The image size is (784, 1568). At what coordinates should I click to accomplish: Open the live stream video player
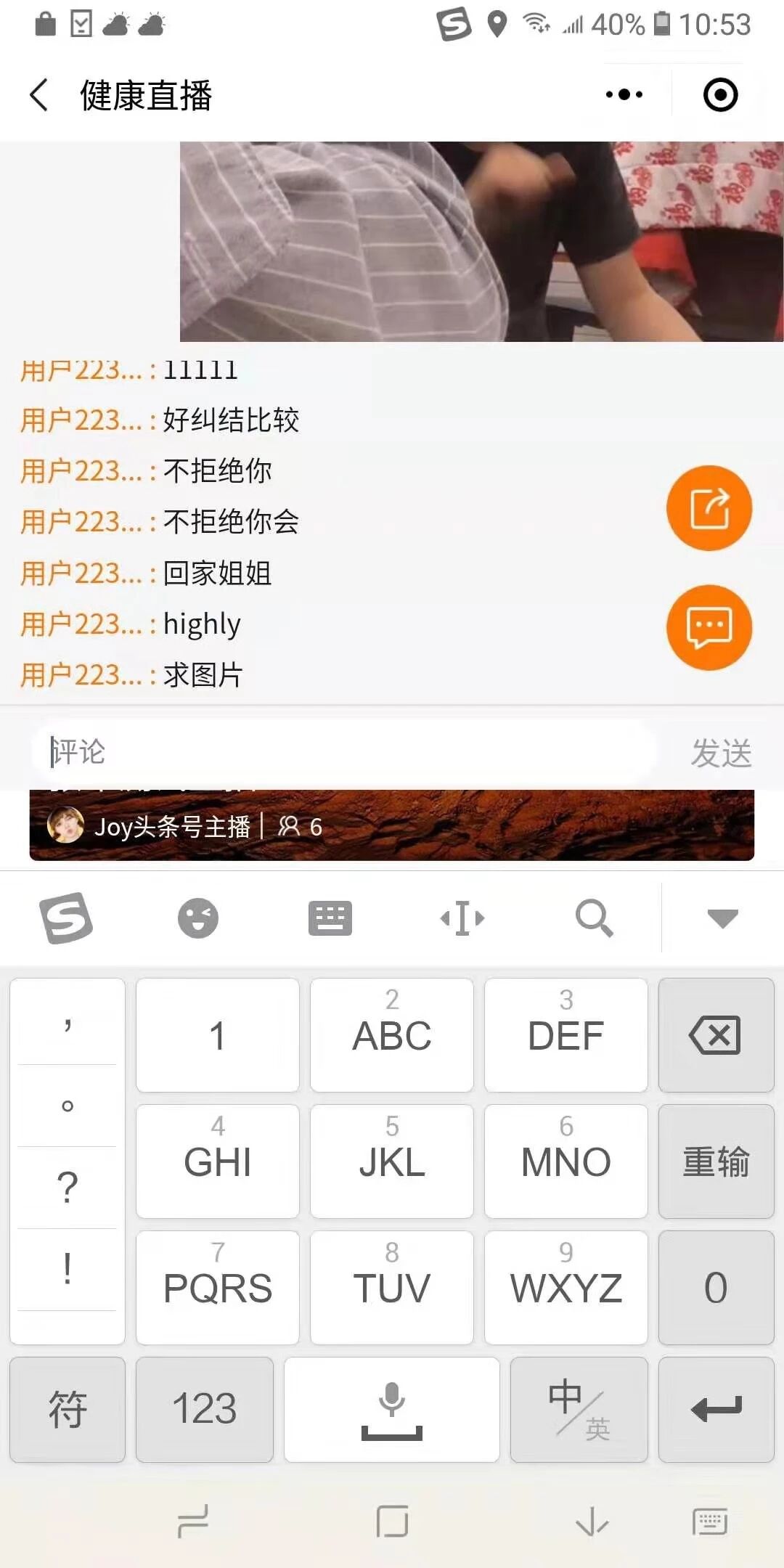[x=481, y=242]
